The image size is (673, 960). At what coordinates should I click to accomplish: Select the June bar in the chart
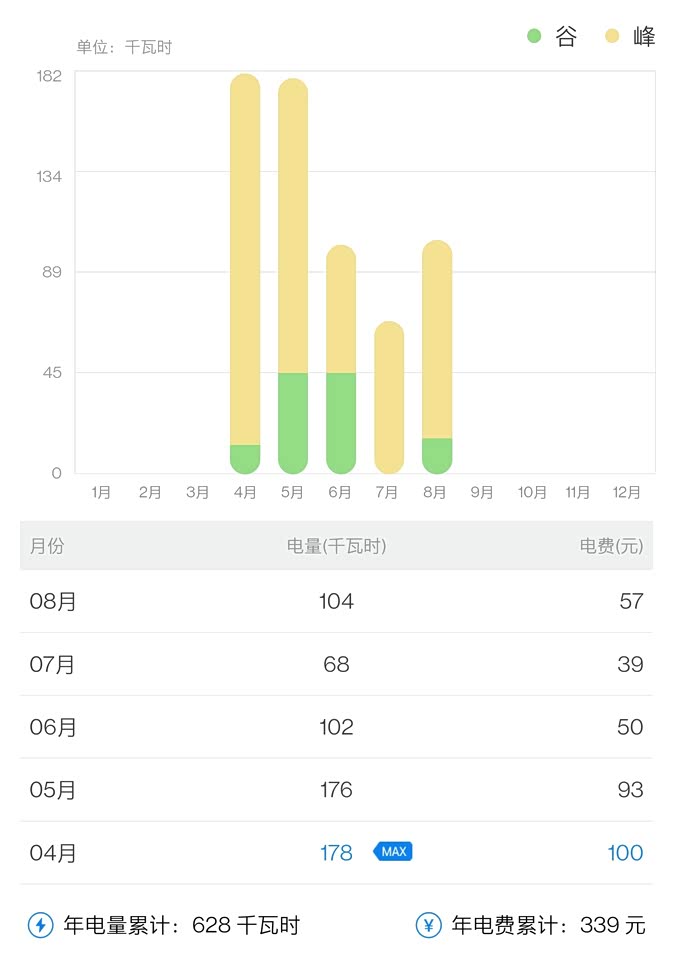pyautogui.click(x=341, y=358)
